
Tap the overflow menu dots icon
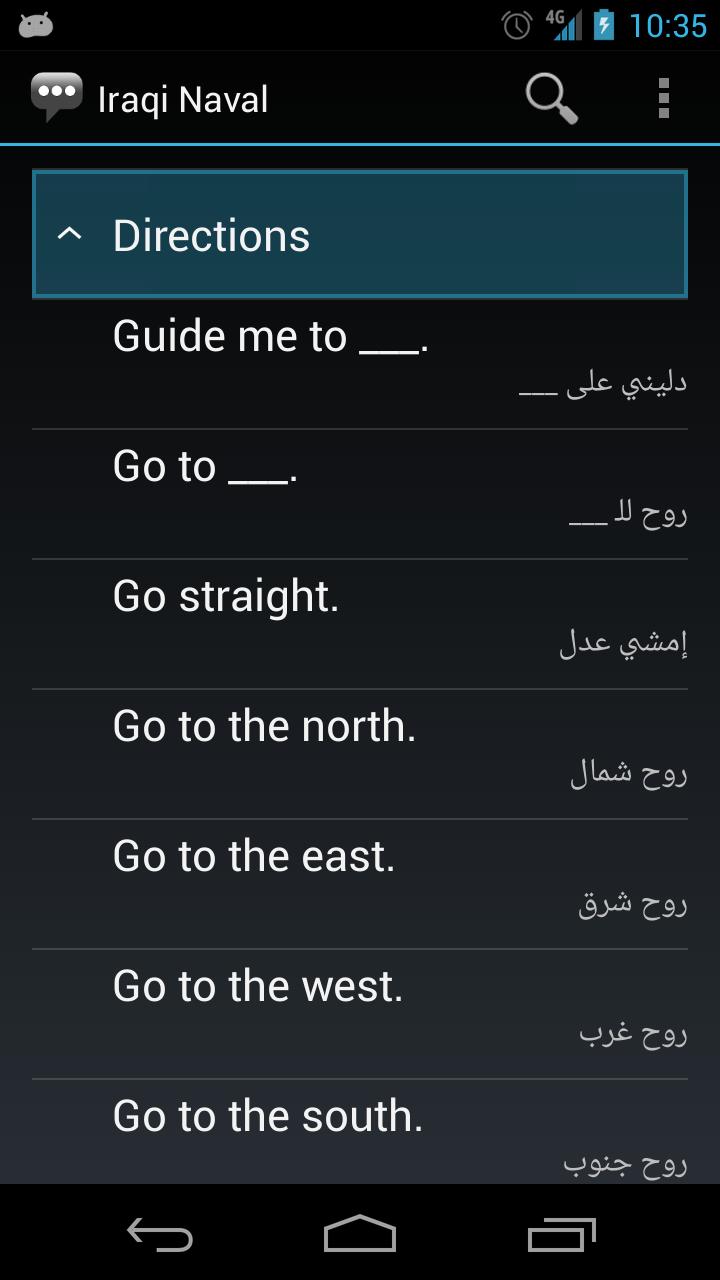[662, 96]
